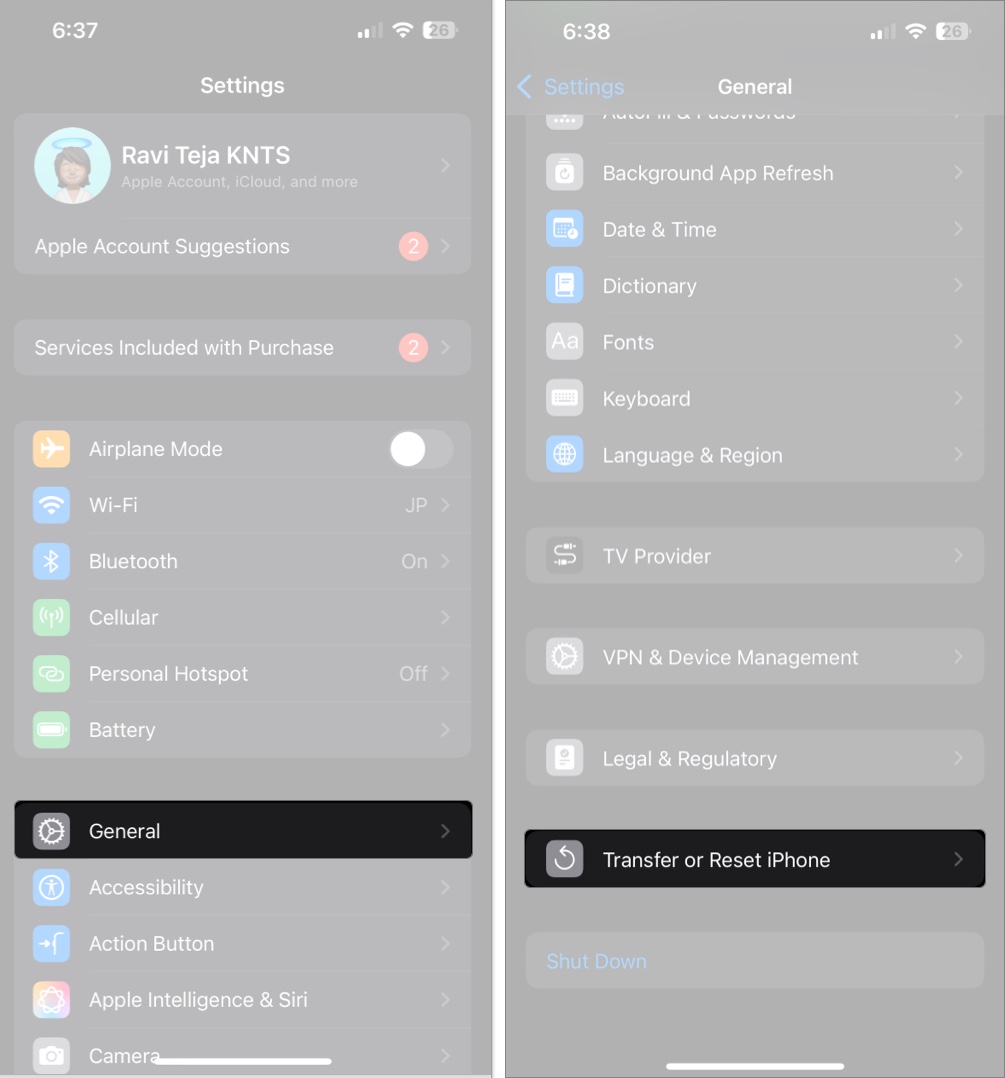Viewport: 1005px width, 1078px height.
Task: Open Cellular via its green antenna icon
Action: click(51, 617)
